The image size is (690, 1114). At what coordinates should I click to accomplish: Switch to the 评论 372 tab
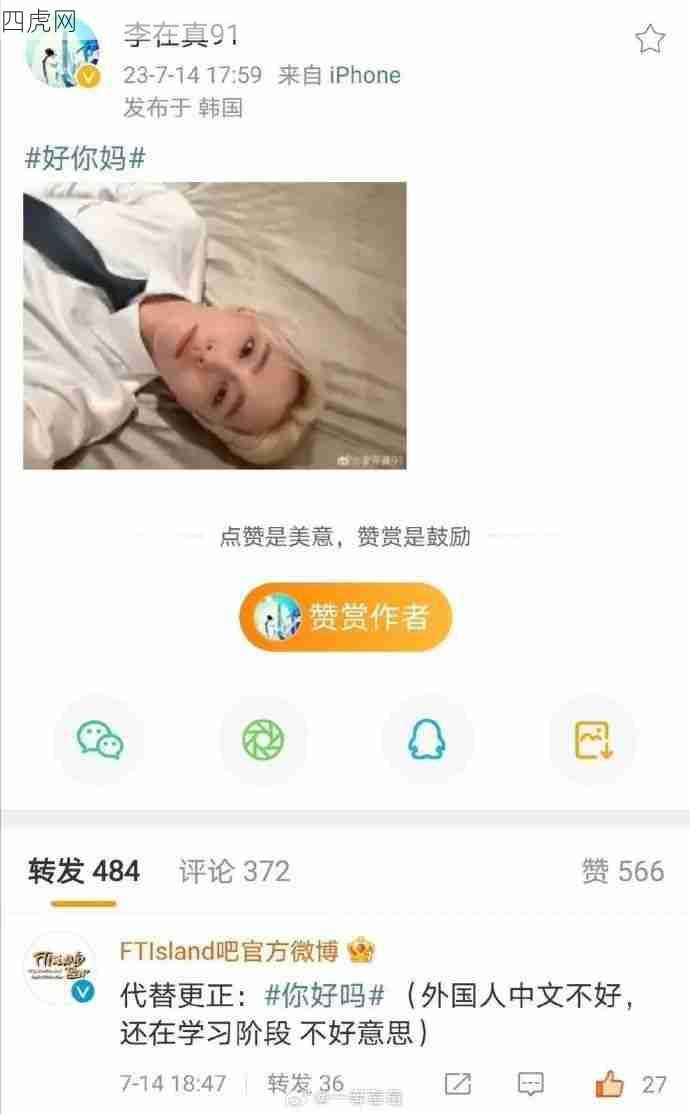(234, 871)
